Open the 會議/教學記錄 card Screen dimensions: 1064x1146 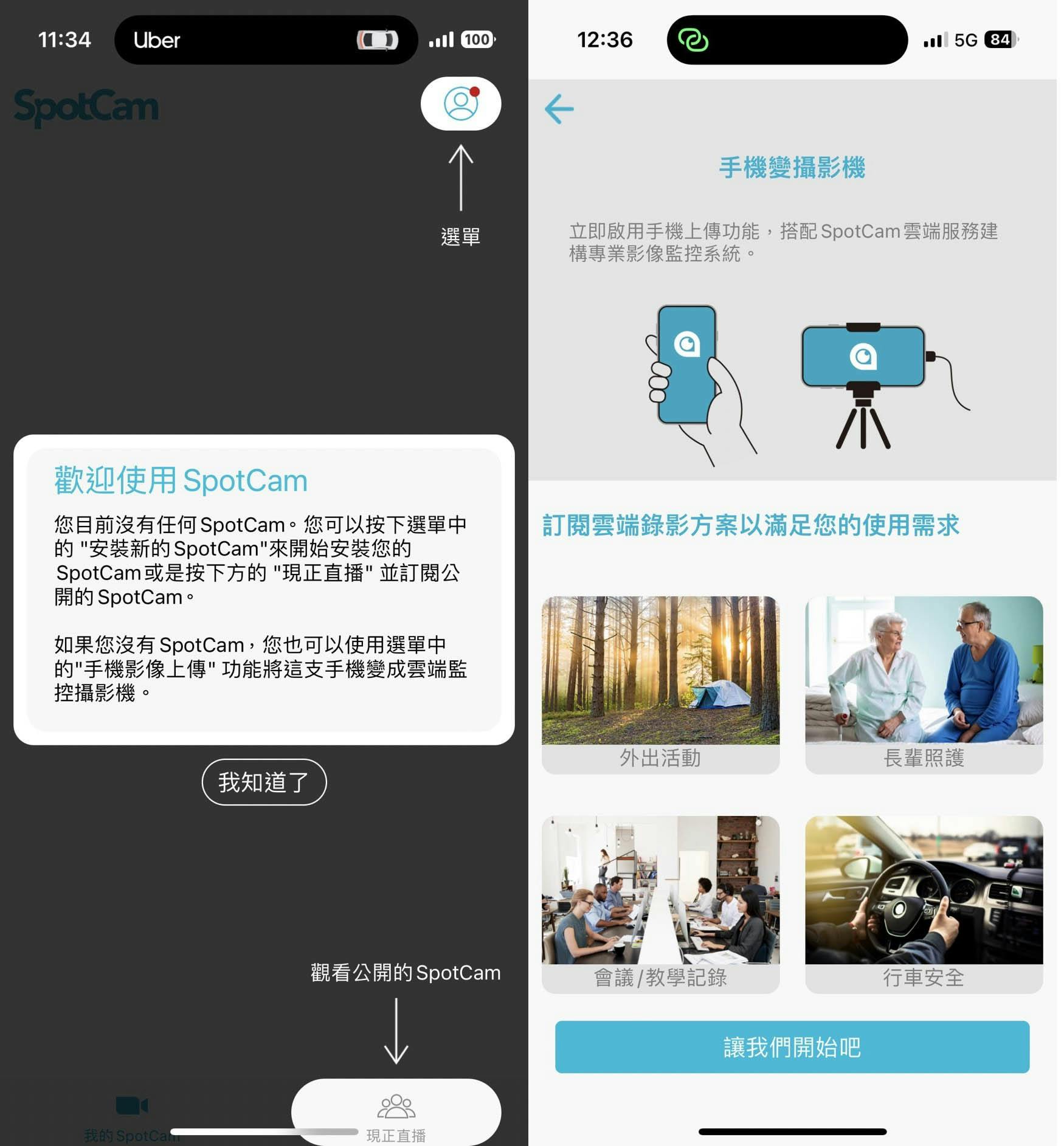tap(660, 903)
